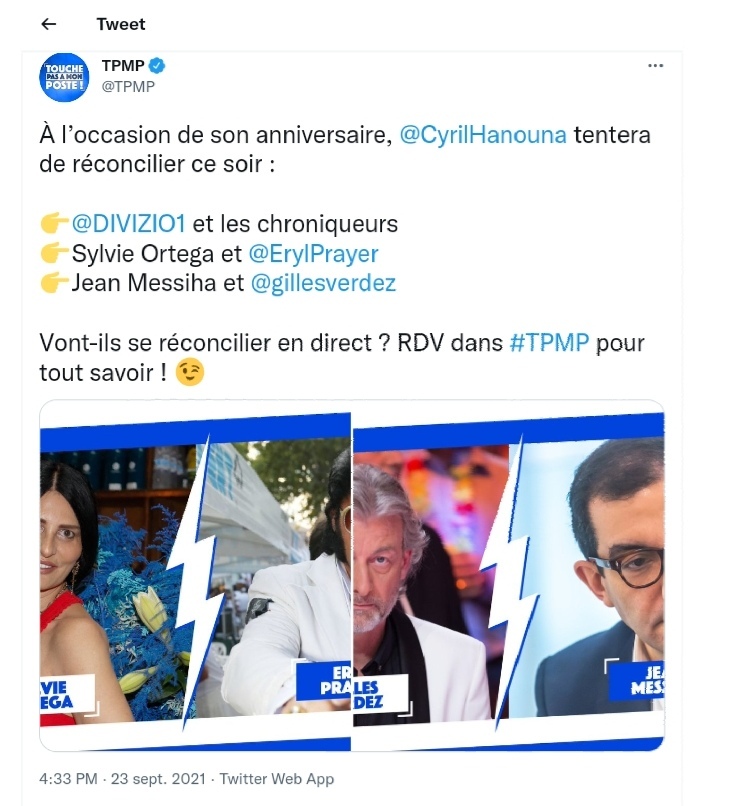747x806 pixels.
Task: View the Sylvie Ortega and Eryl Prayer image
Action: pos(195,575)
